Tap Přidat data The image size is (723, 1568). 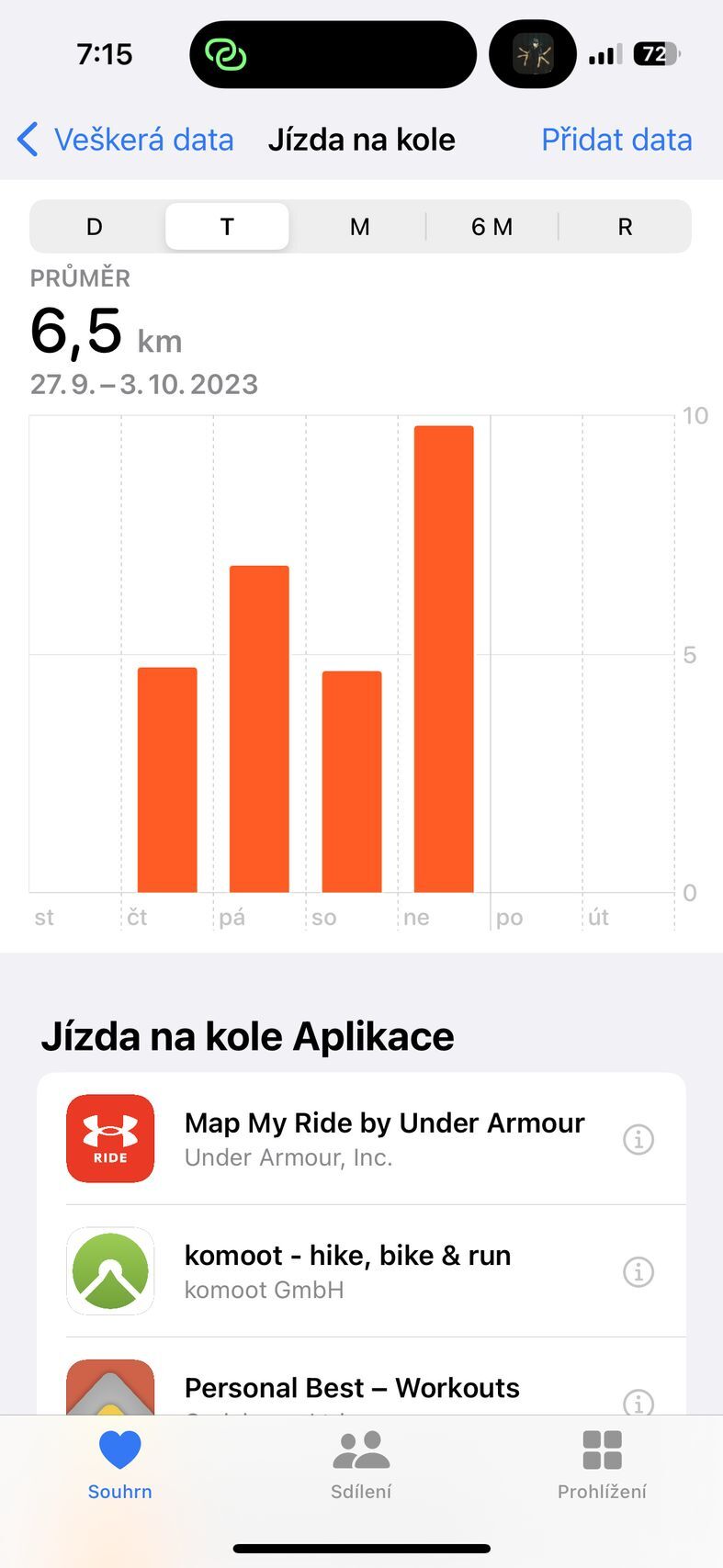pyautogui.click(x=616, y=139)
